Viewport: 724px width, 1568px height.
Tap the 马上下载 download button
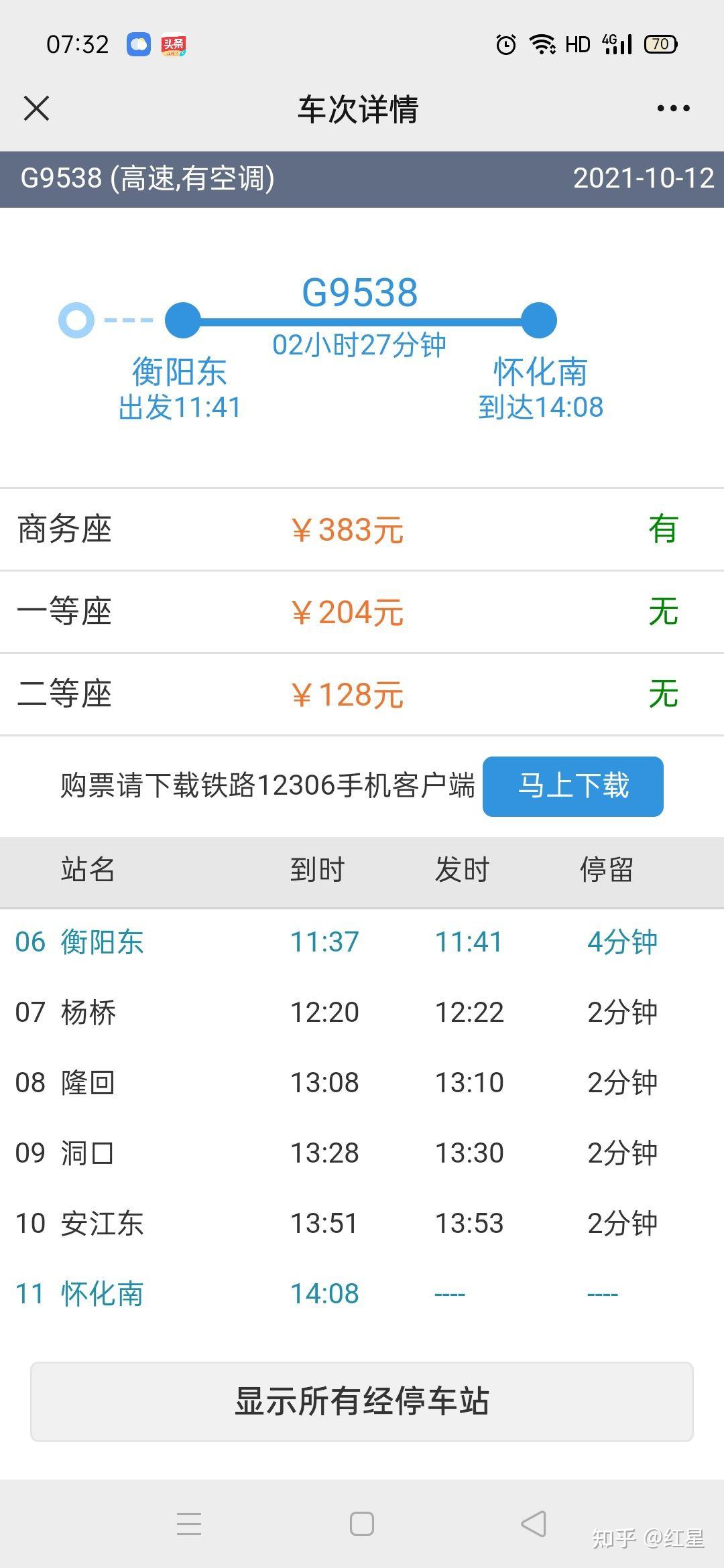[572, 786]
